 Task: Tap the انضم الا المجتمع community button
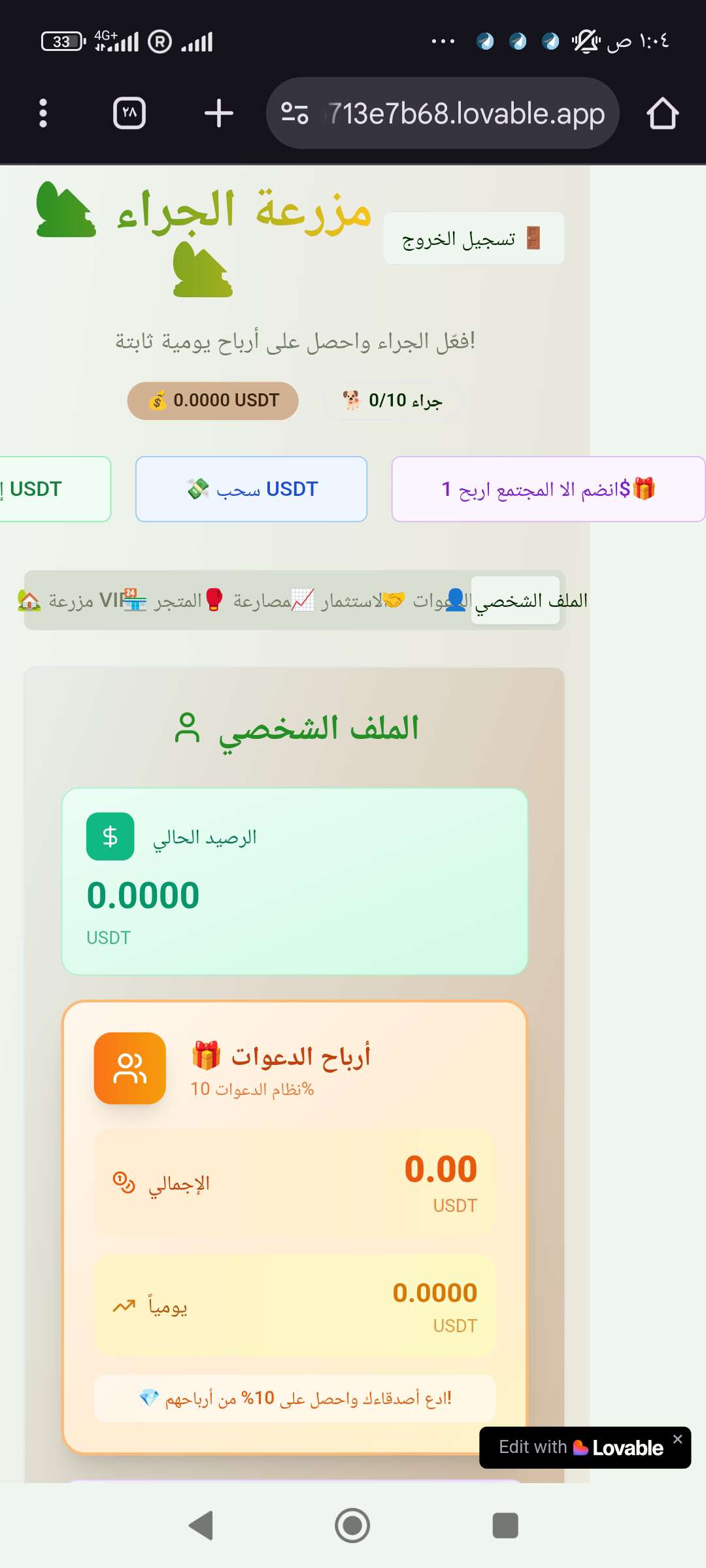[548, 489]
